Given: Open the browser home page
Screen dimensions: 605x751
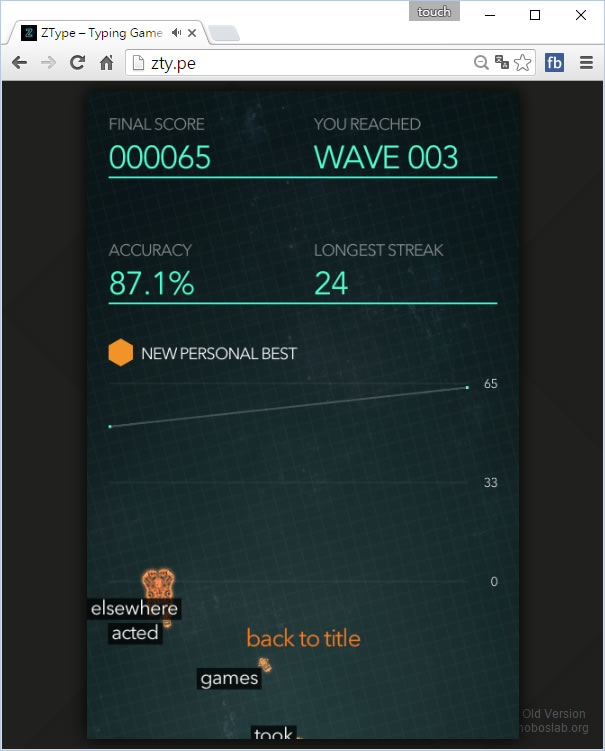Looking at the screenshot, I should point(106,63).
